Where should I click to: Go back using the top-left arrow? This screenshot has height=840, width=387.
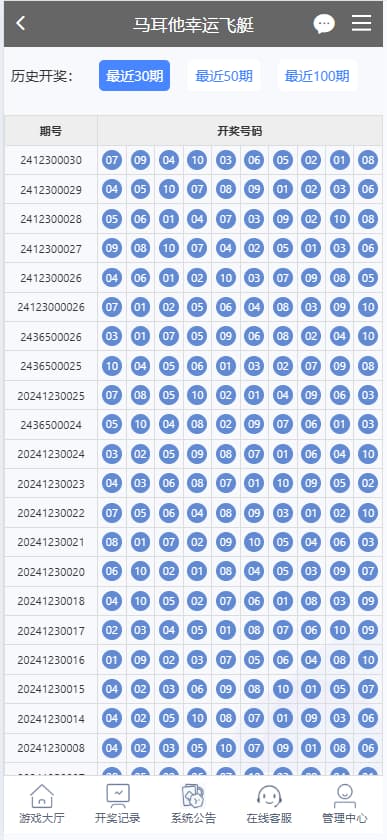point(20,24)
